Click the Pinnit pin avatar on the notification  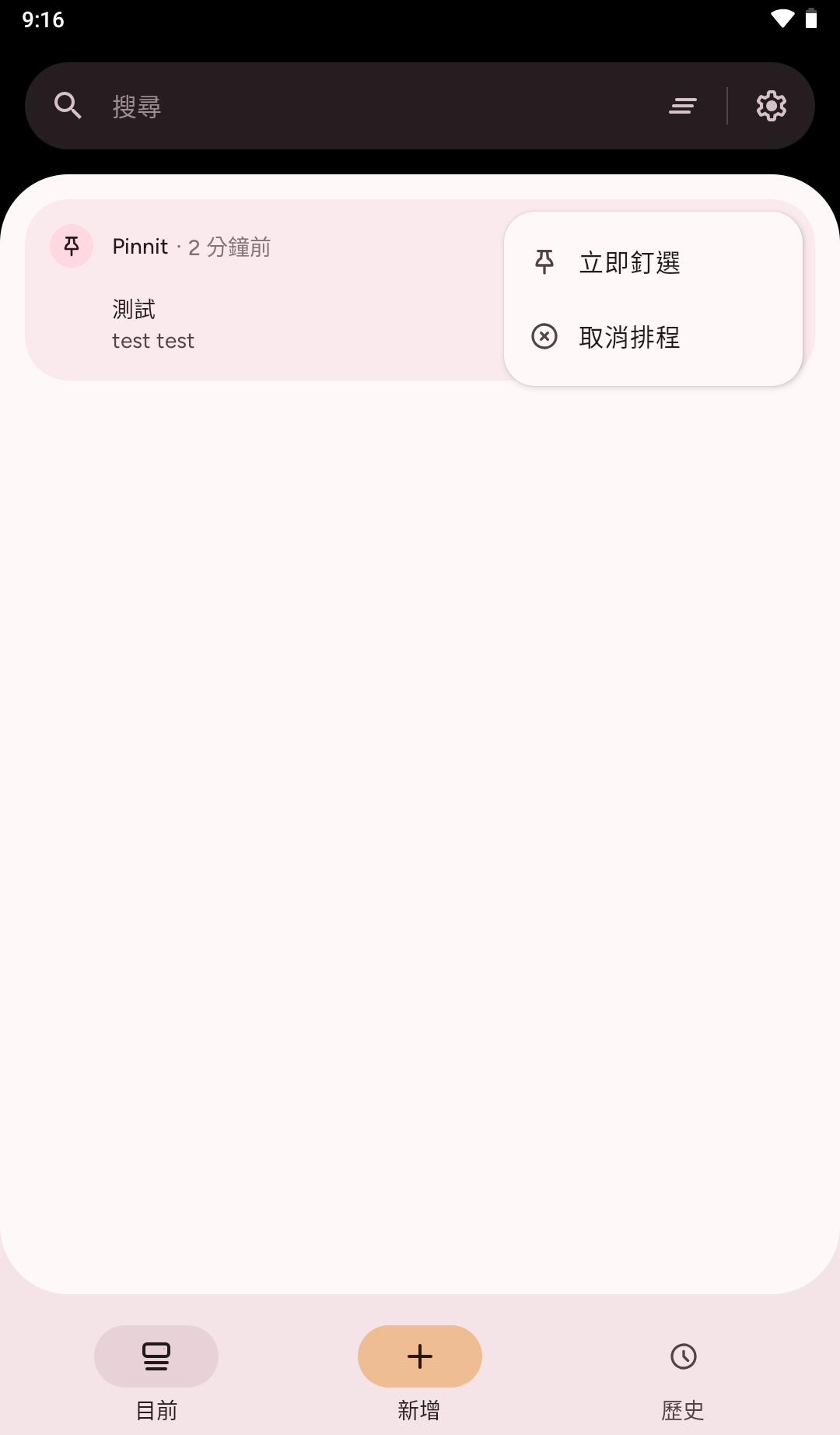[71, 246]
